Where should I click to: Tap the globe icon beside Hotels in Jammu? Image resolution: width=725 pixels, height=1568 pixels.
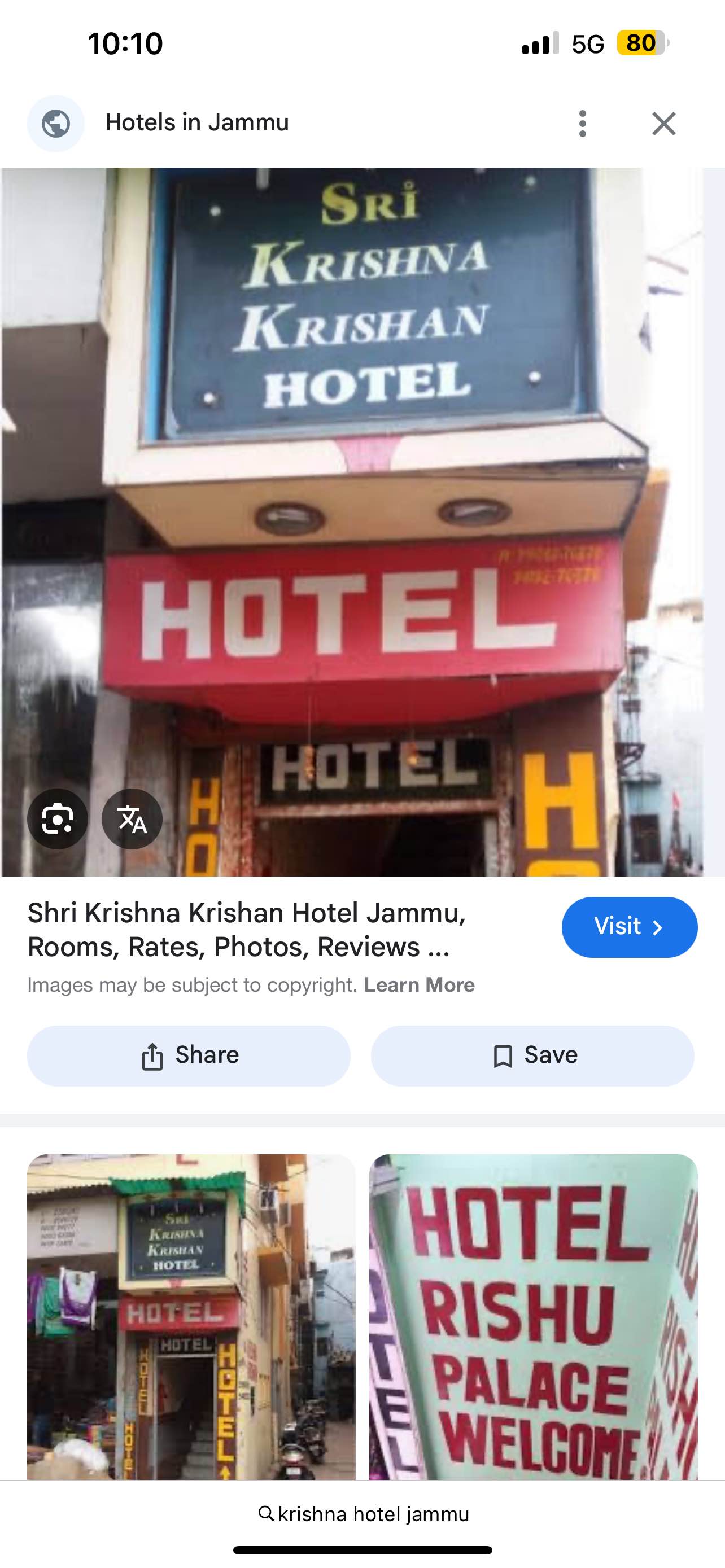click(56, 124)
